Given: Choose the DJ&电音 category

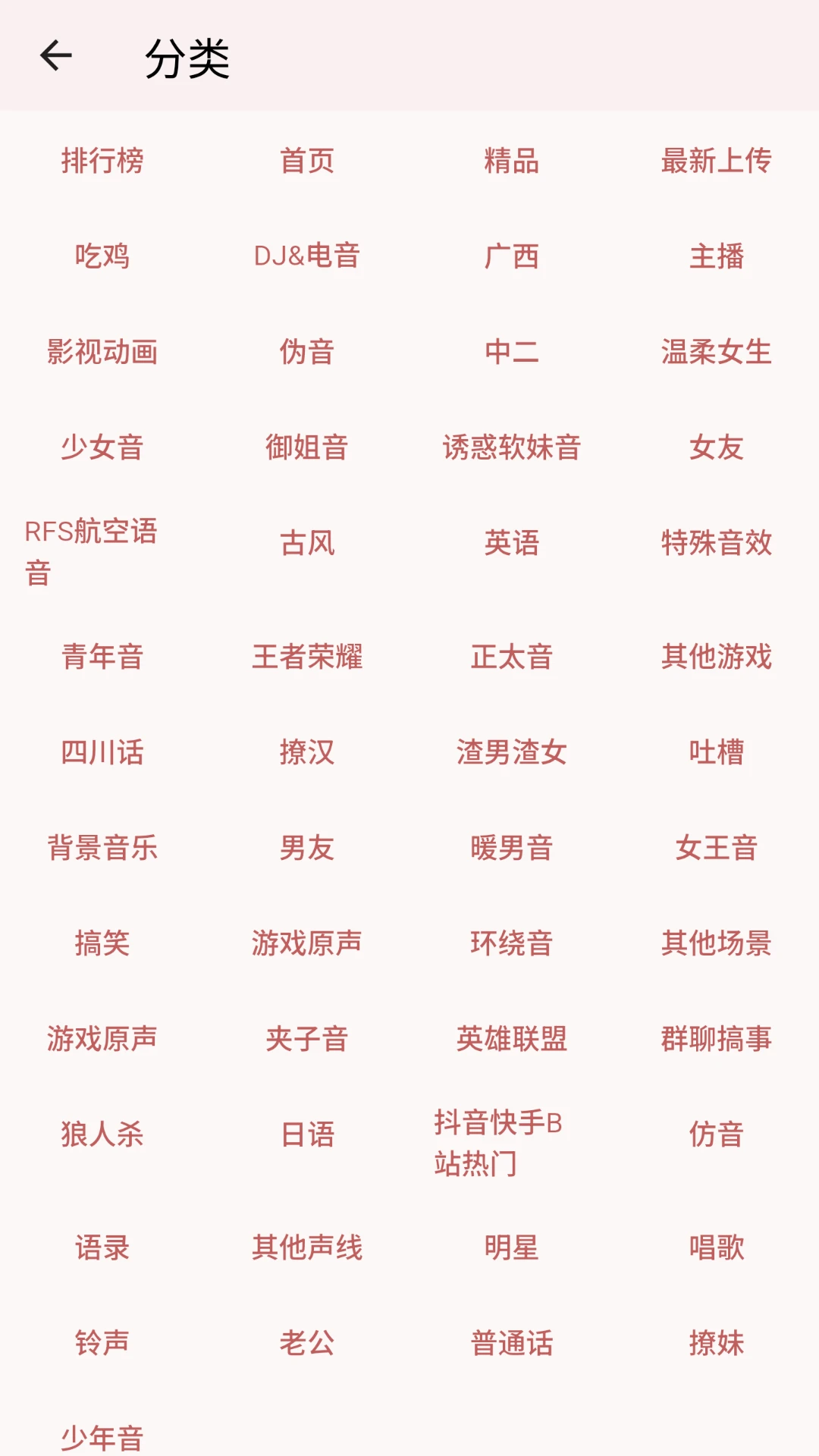Looking at the screenshot, I should [x=307, y=256].
